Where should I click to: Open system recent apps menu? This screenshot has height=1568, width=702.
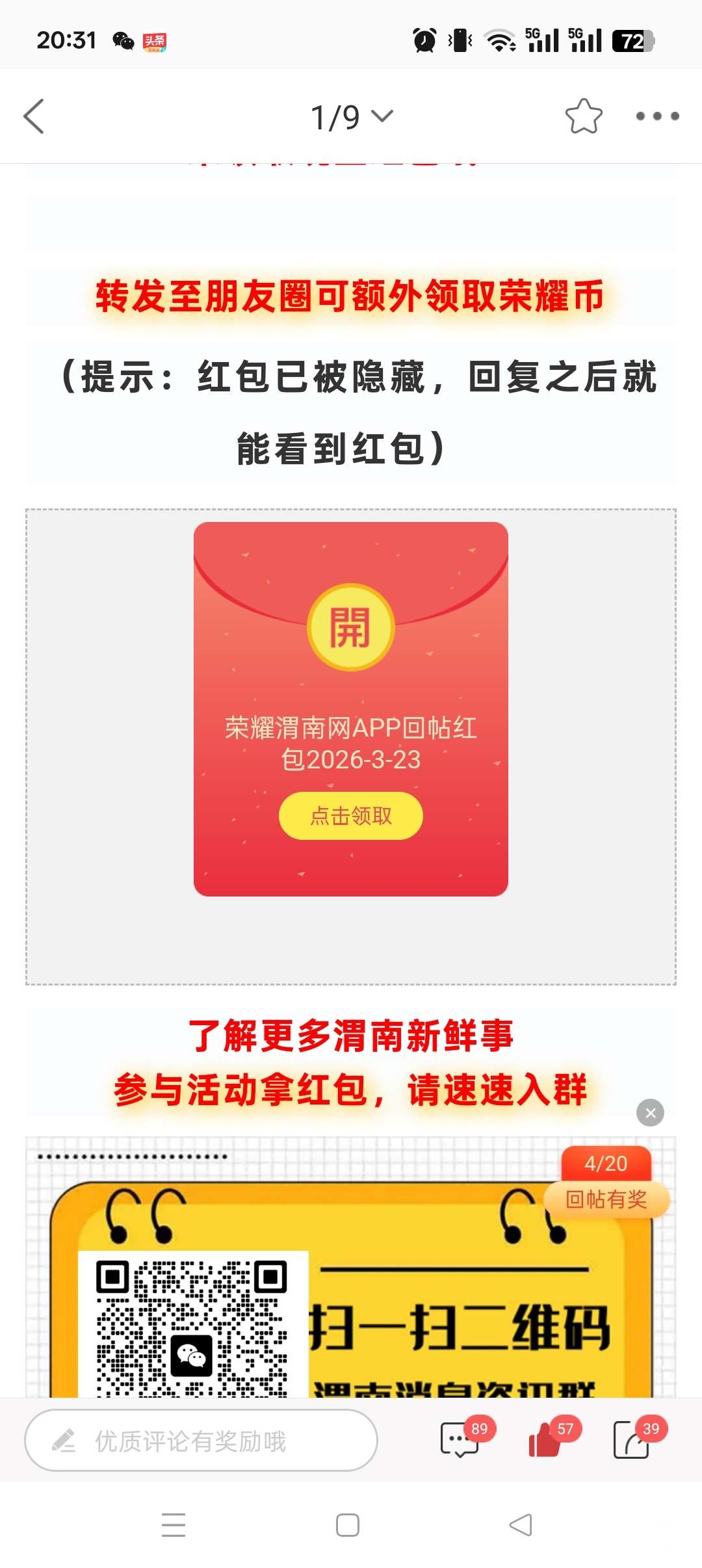[174, 1525]
